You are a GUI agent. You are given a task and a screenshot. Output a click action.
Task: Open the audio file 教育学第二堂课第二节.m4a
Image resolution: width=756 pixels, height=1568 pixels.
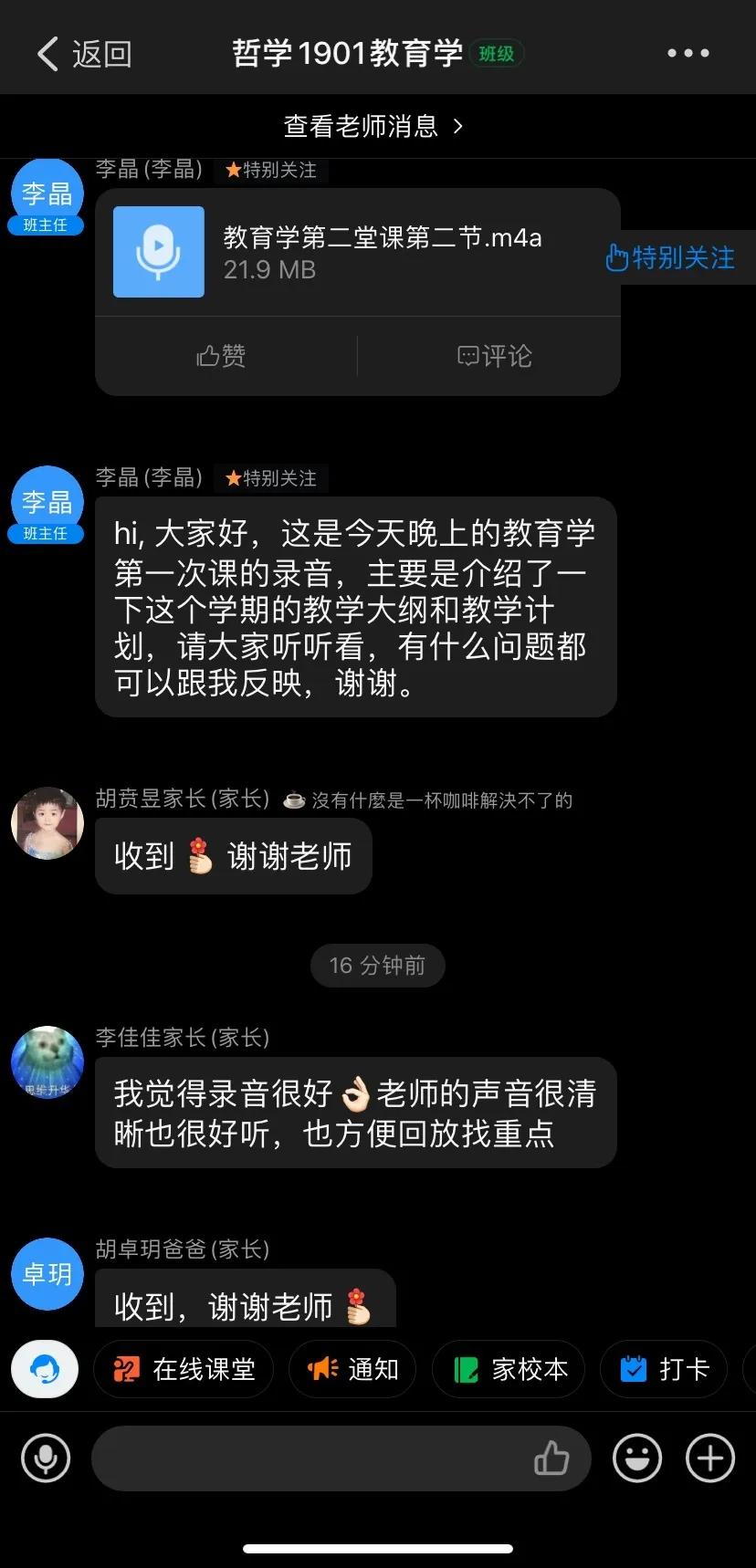pos(356,252)
